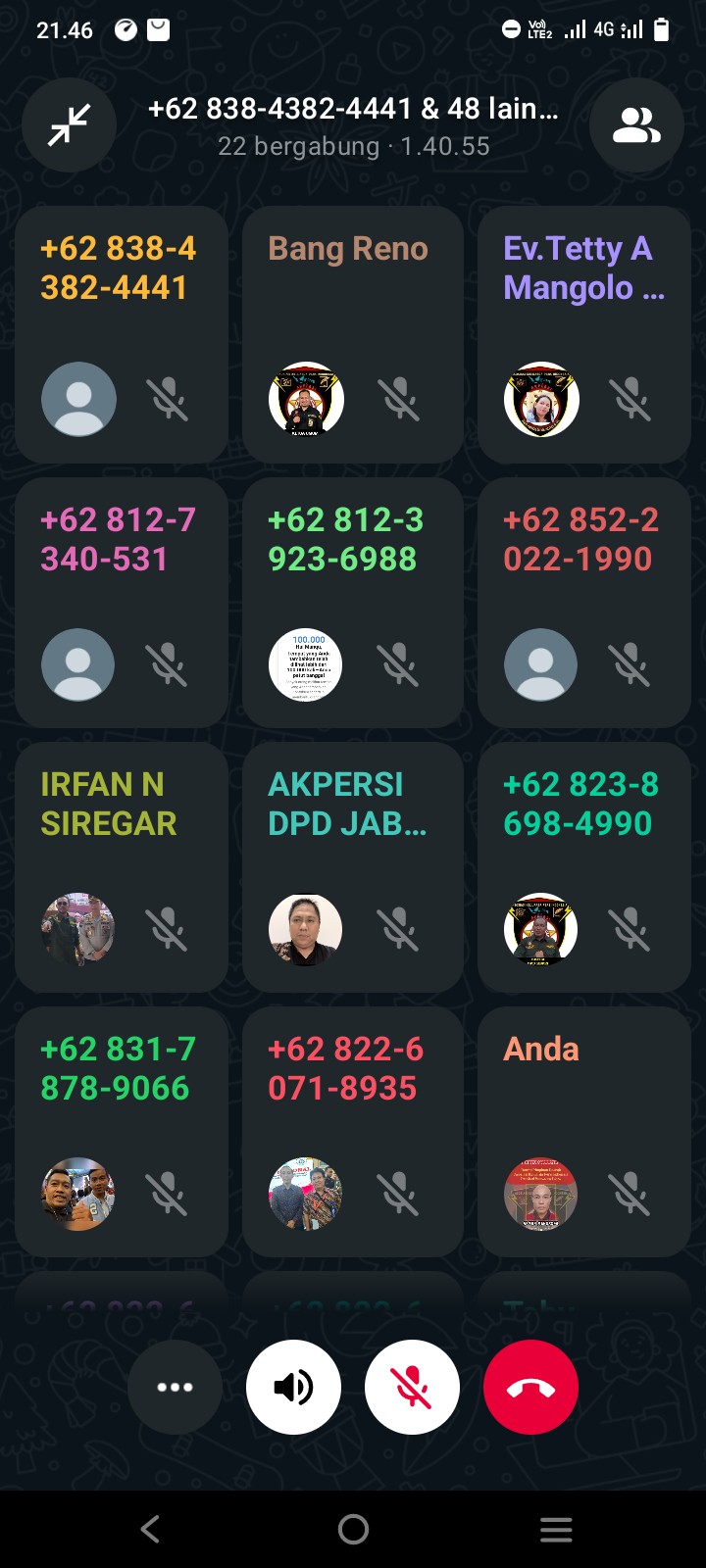Select the IRFAN N SIREGAR tile
The image size is (706, 1568).
coord(122,866)
